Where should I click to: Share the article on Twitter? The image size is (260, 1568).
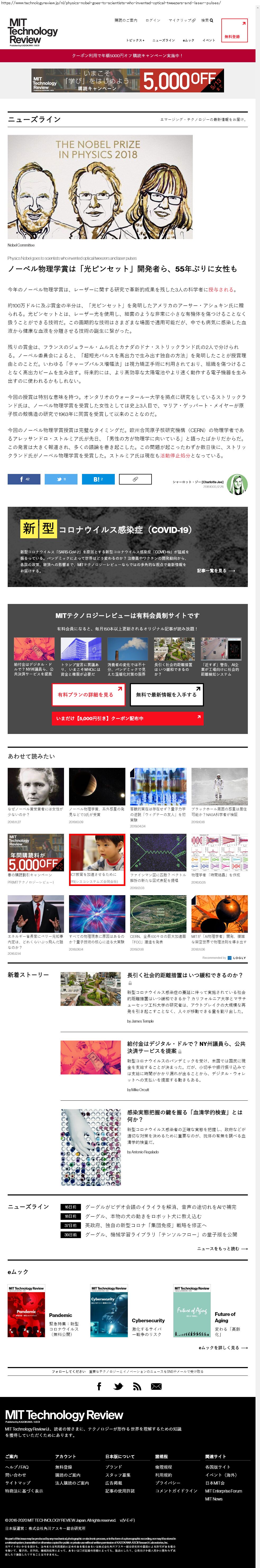[x=61, y=479]
